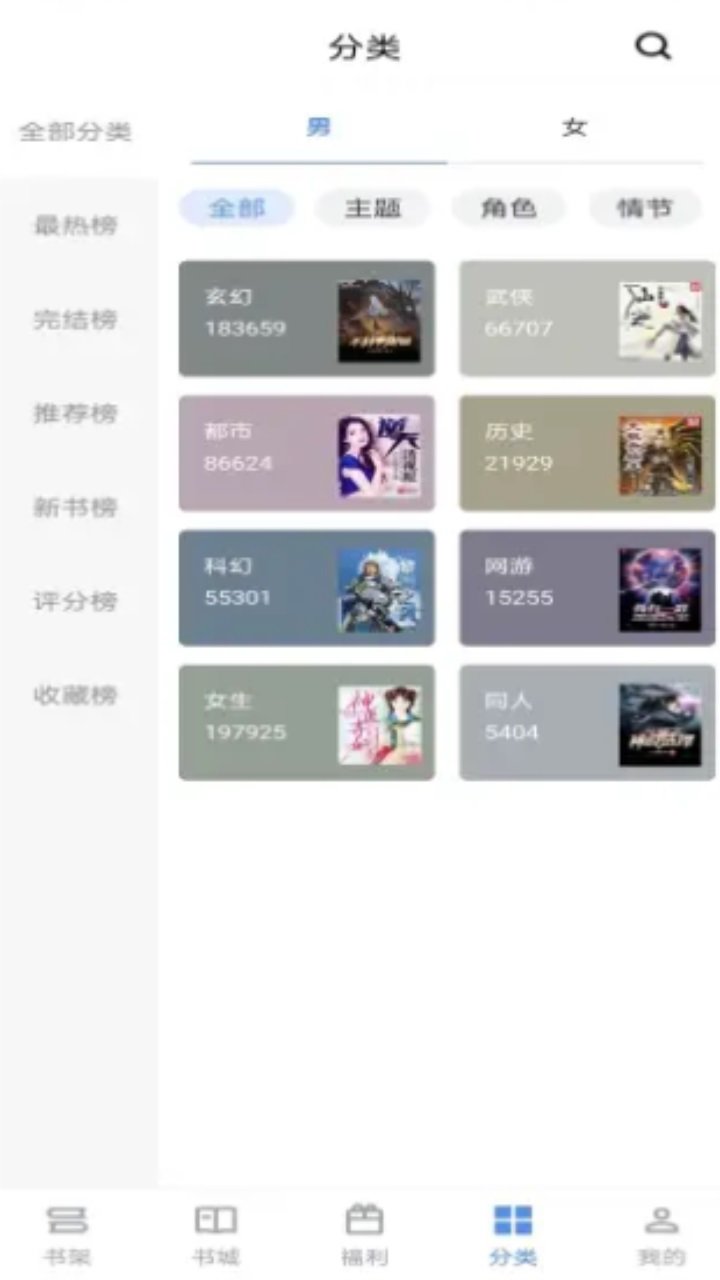Screen dimensions: 720x1280
Task: Open the 同人 category card
Action: point(587,722)
